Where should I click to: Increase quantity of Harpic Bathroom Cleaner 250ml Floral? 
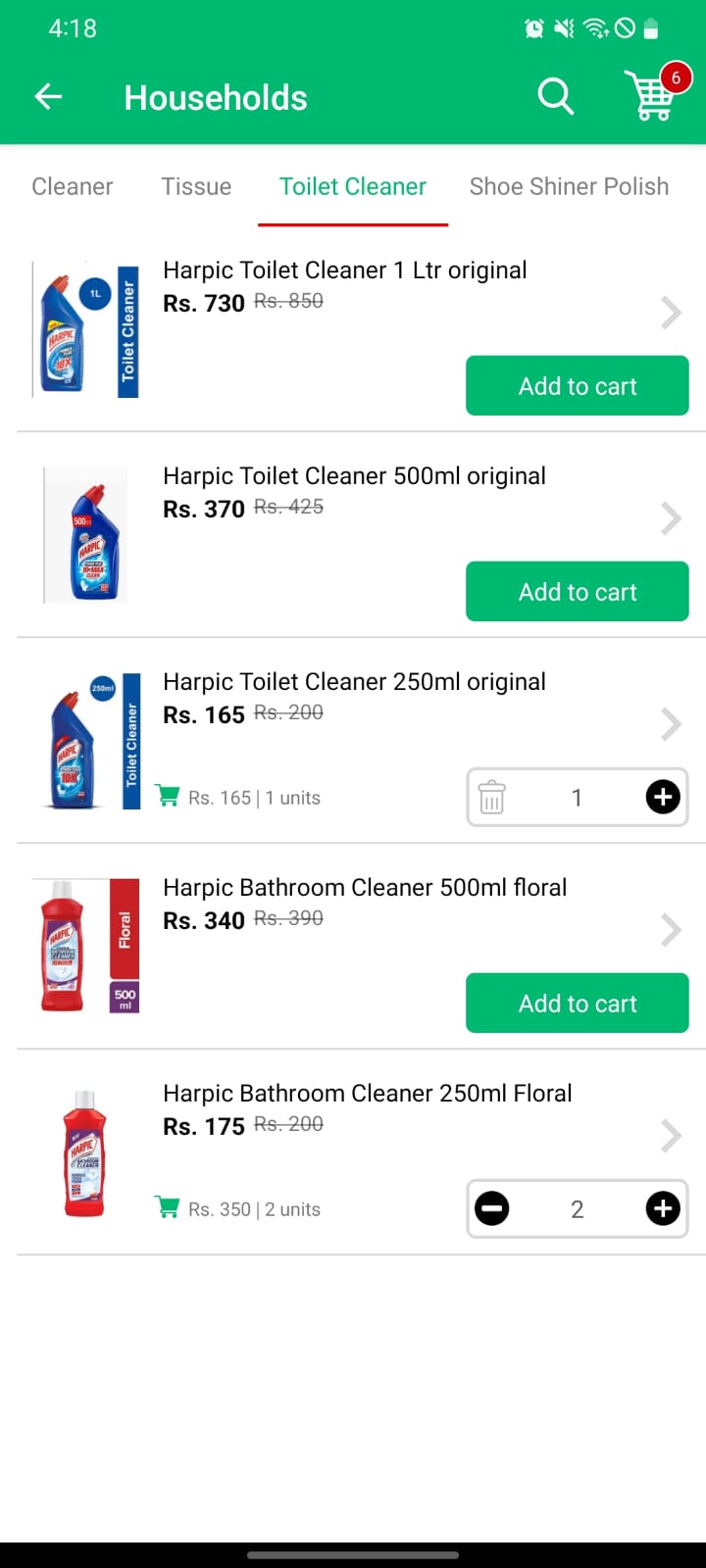coord(663,1209)
